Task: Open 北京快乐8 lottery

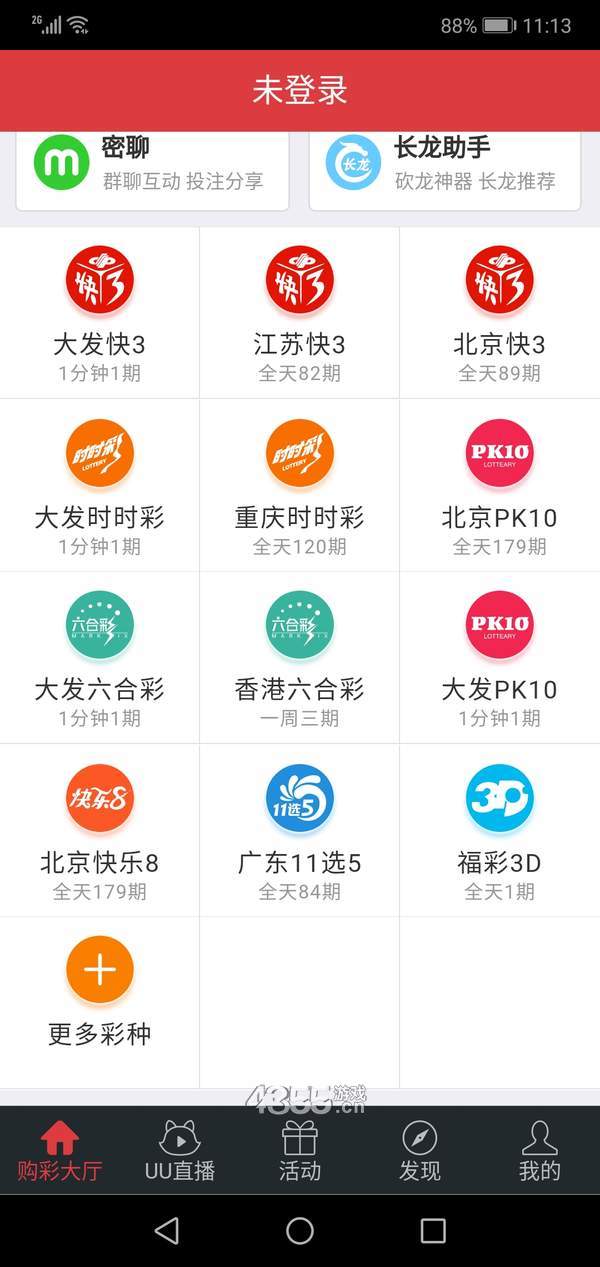Action: [x=99, y=830]
